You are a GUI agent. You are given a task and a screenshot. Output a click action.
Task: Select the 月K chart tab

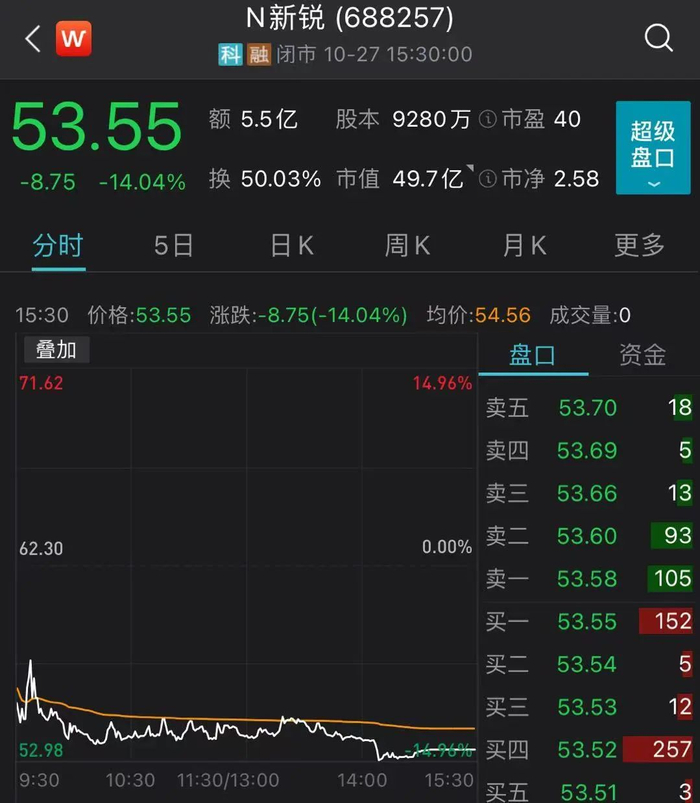click(524, 245)
